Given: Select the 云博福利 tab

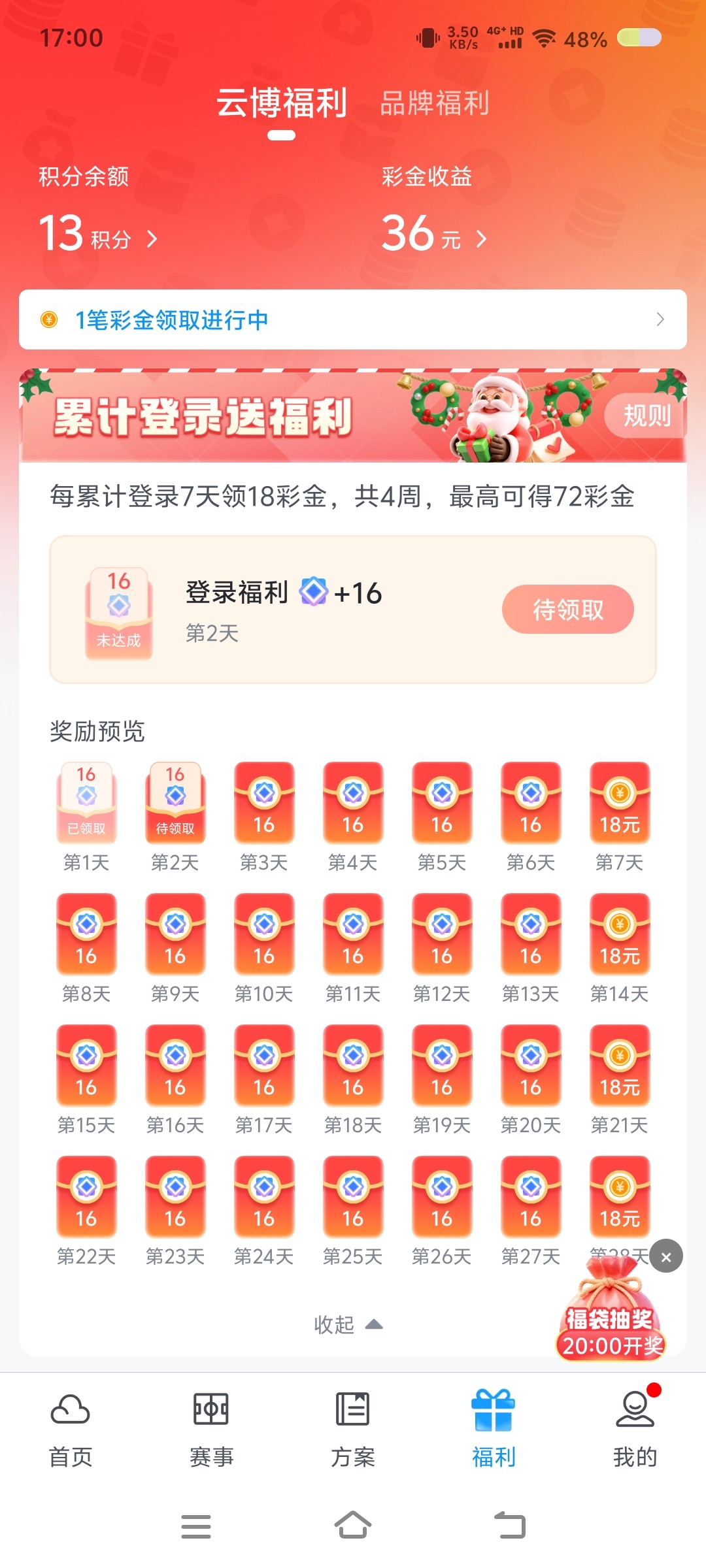Looking at the screenshot, I should pos(281,103).
